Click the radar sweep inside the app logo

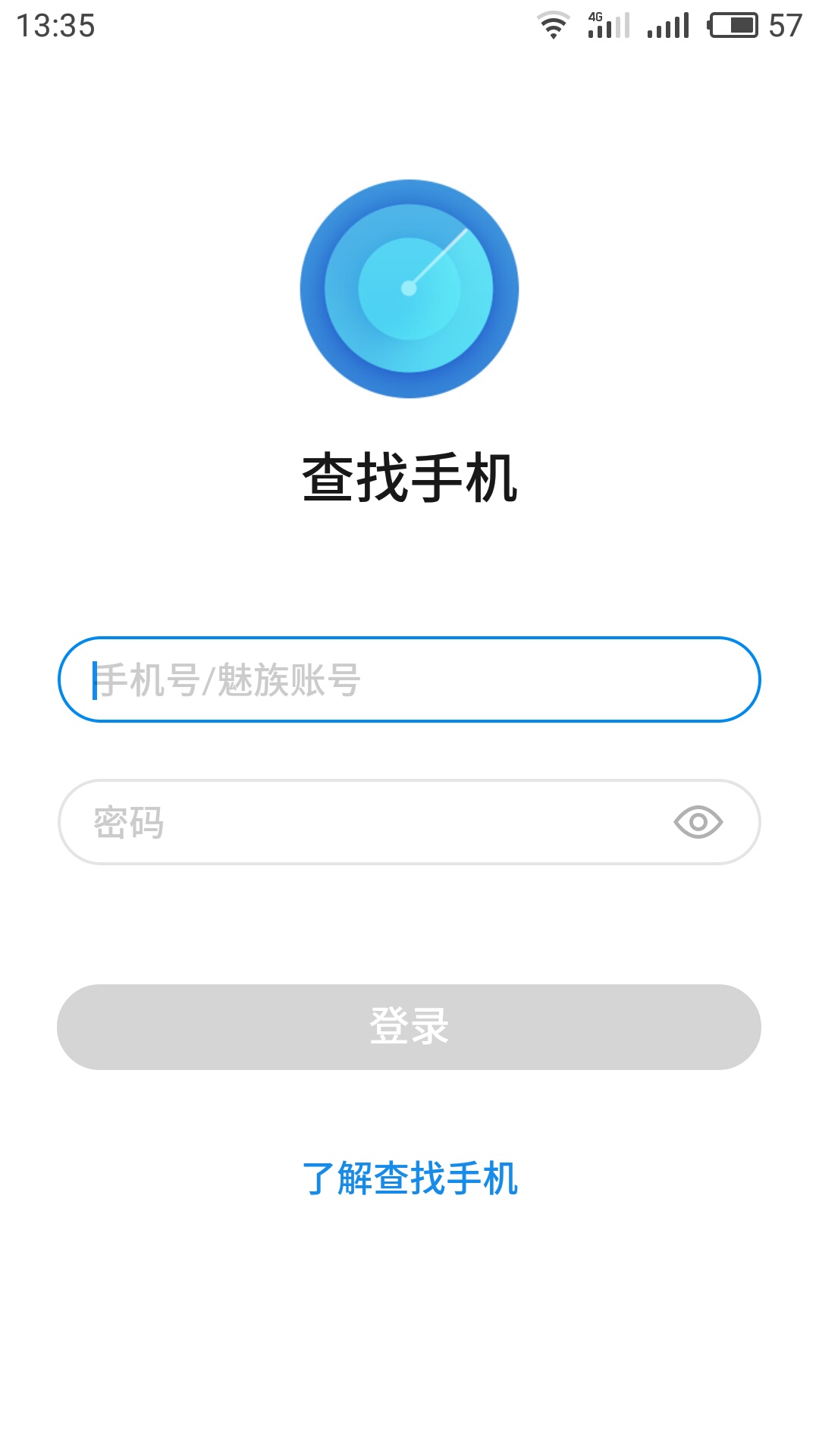coord(436,258)
